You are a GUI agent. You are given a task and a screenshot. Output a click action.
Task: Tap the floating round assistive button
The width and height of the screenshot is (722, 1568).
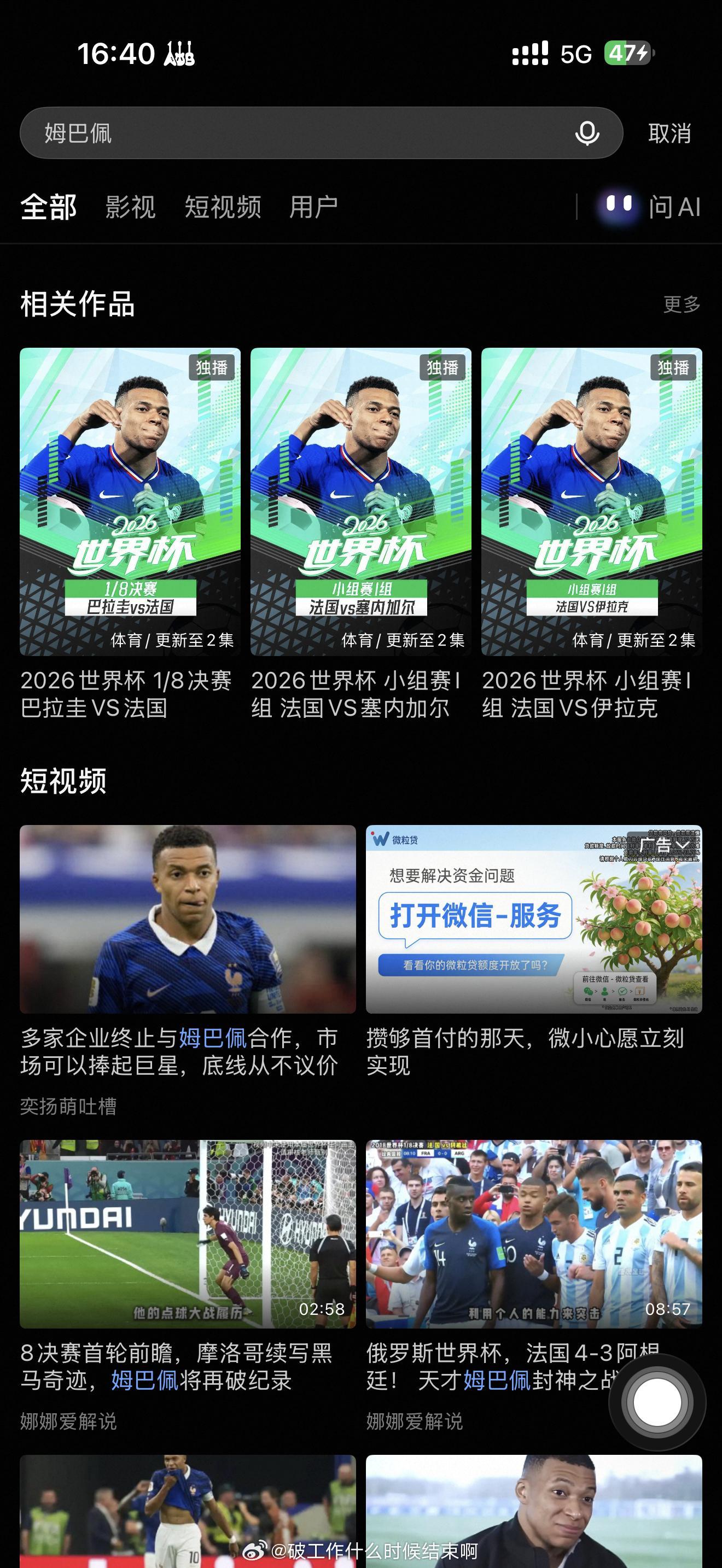657,1402
